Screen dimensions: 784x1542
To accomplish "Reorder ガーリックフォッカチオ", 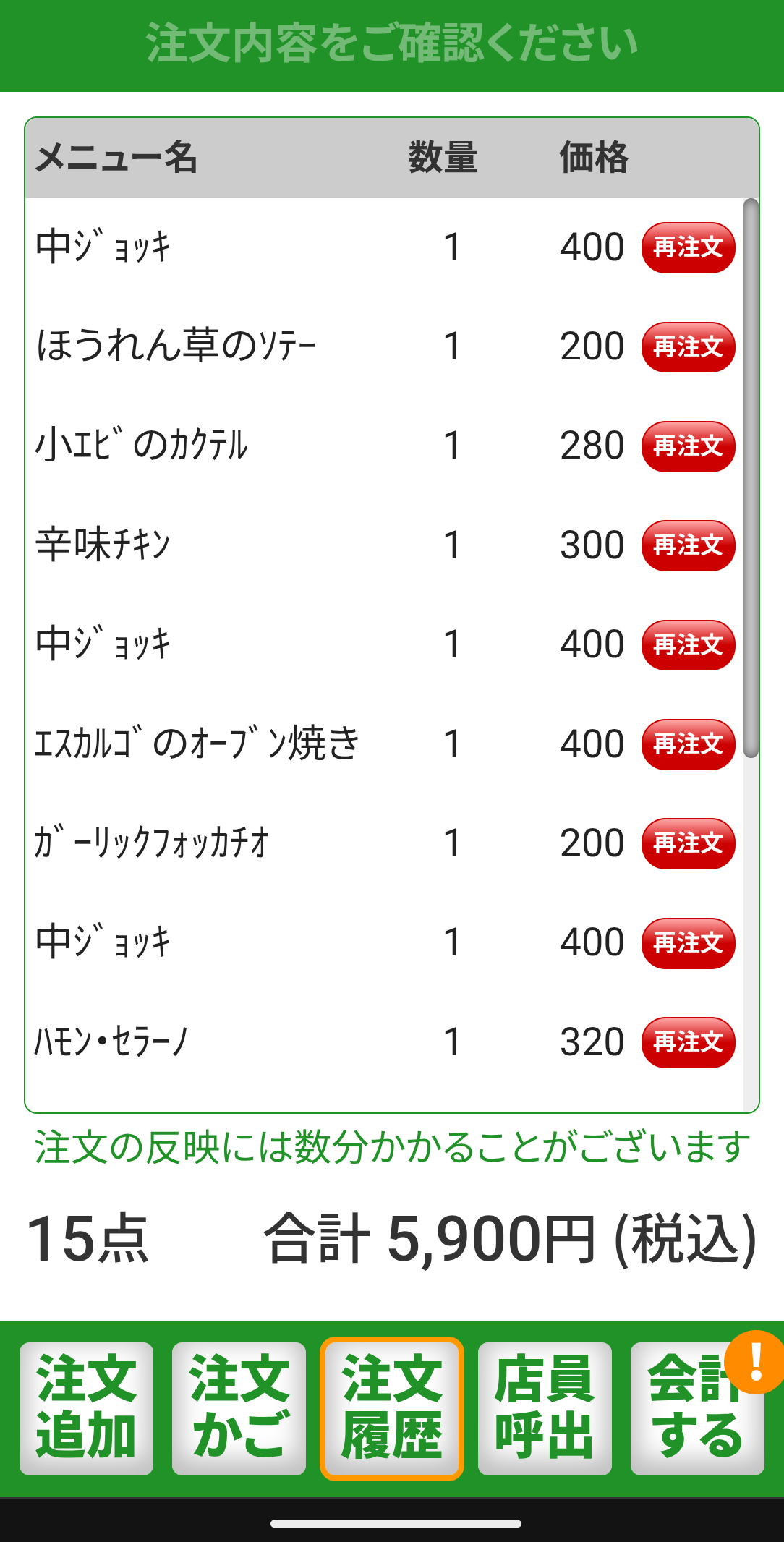I will (x=688, y=843).
